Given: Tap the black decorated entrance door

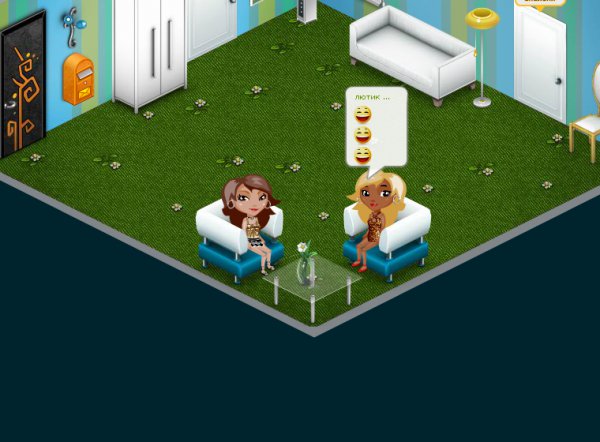Looking at the screenshot, I should coord(24,88).
